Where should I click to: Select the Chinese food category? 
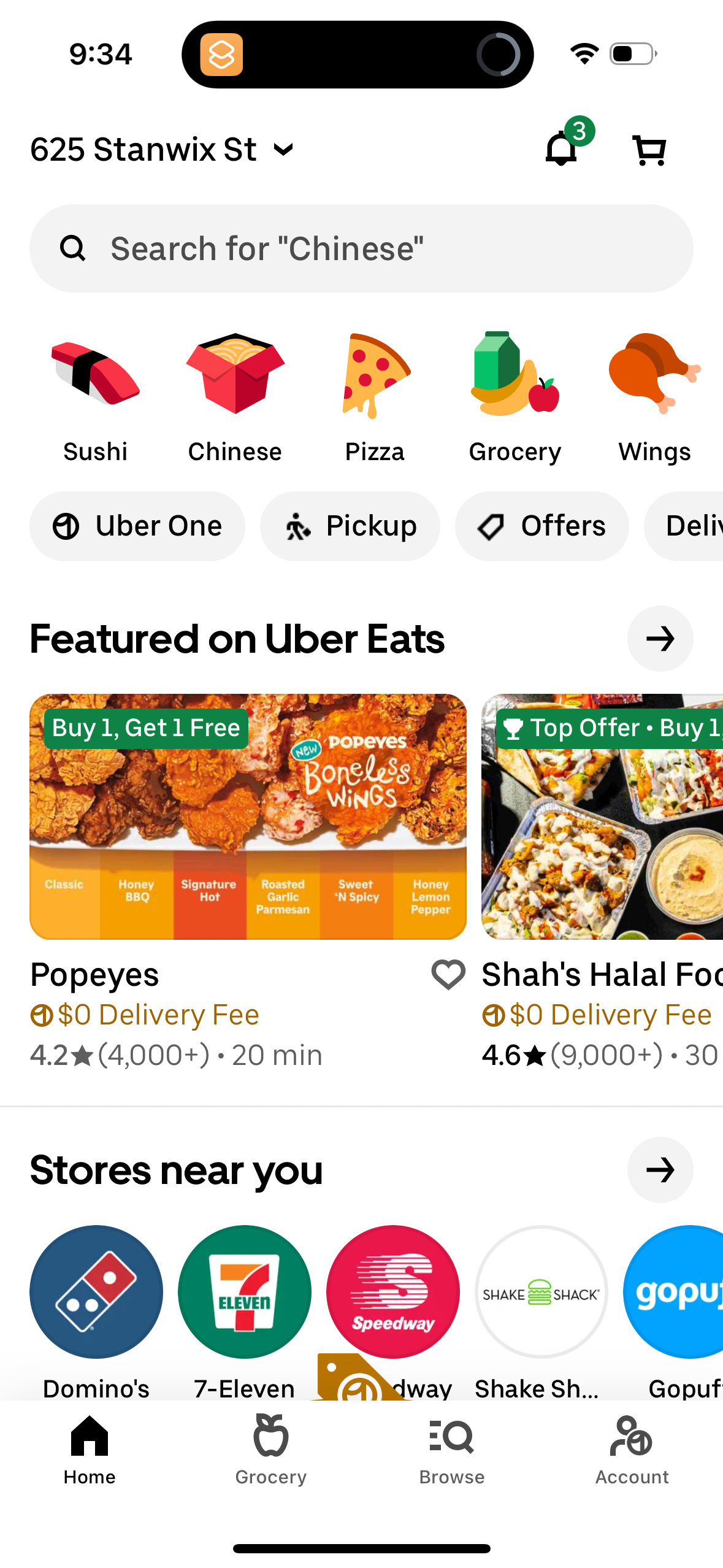click(x=235, y=396)
